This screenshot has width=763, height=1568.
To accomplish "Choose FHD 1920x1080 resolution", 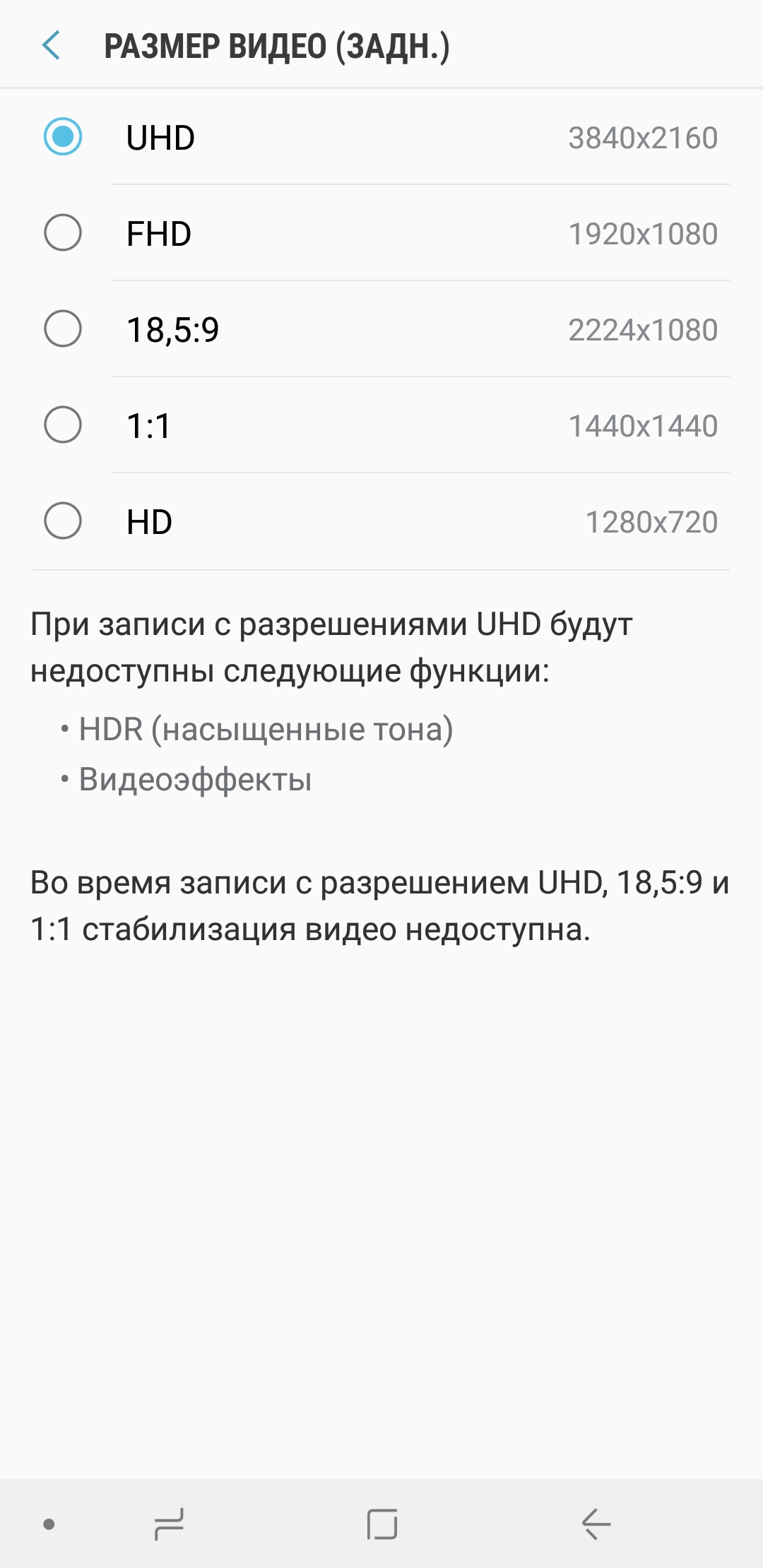I will pos(63,232).
